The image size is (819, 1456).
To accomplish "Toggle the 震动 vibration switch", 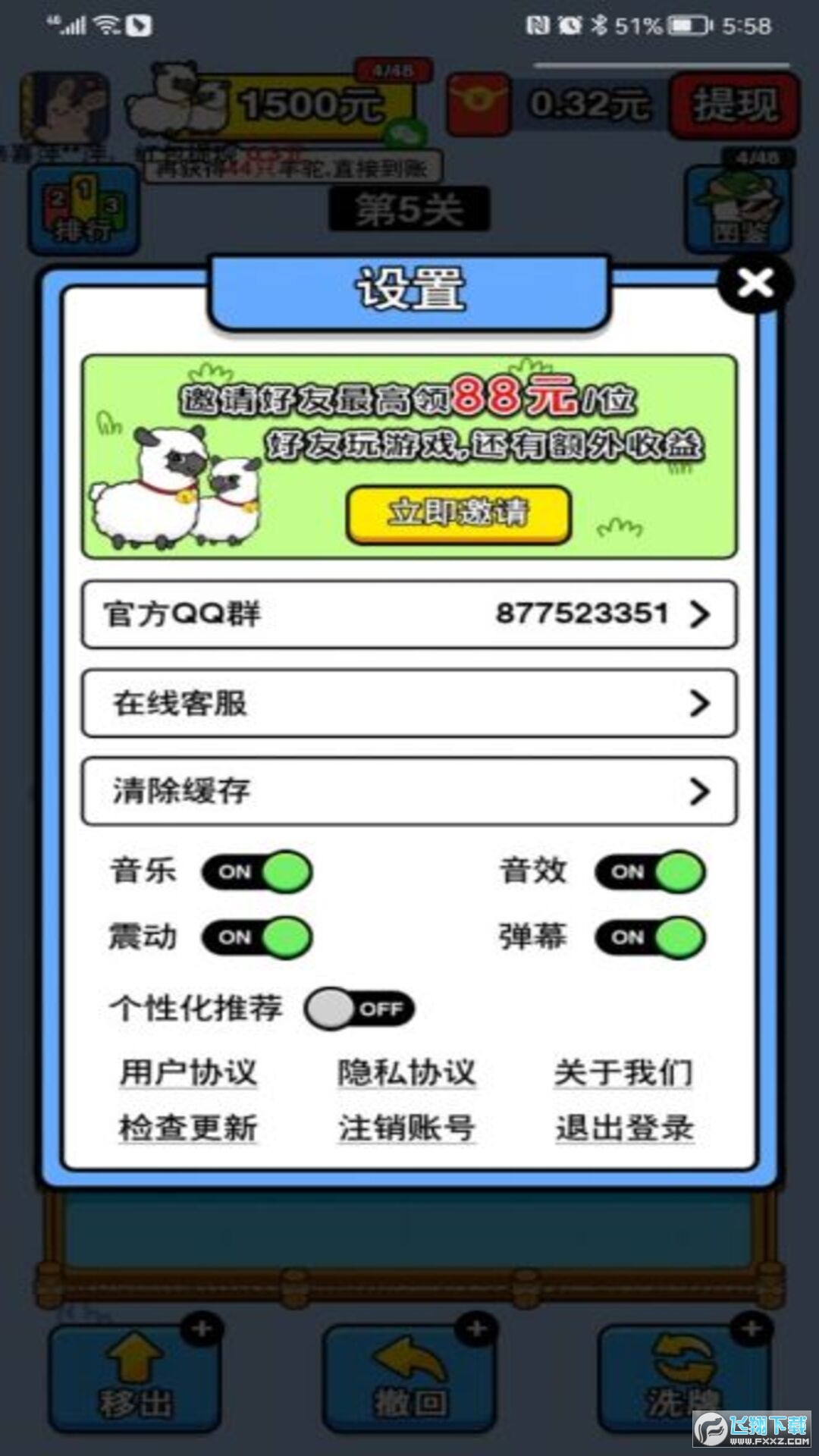I will 257,937.
